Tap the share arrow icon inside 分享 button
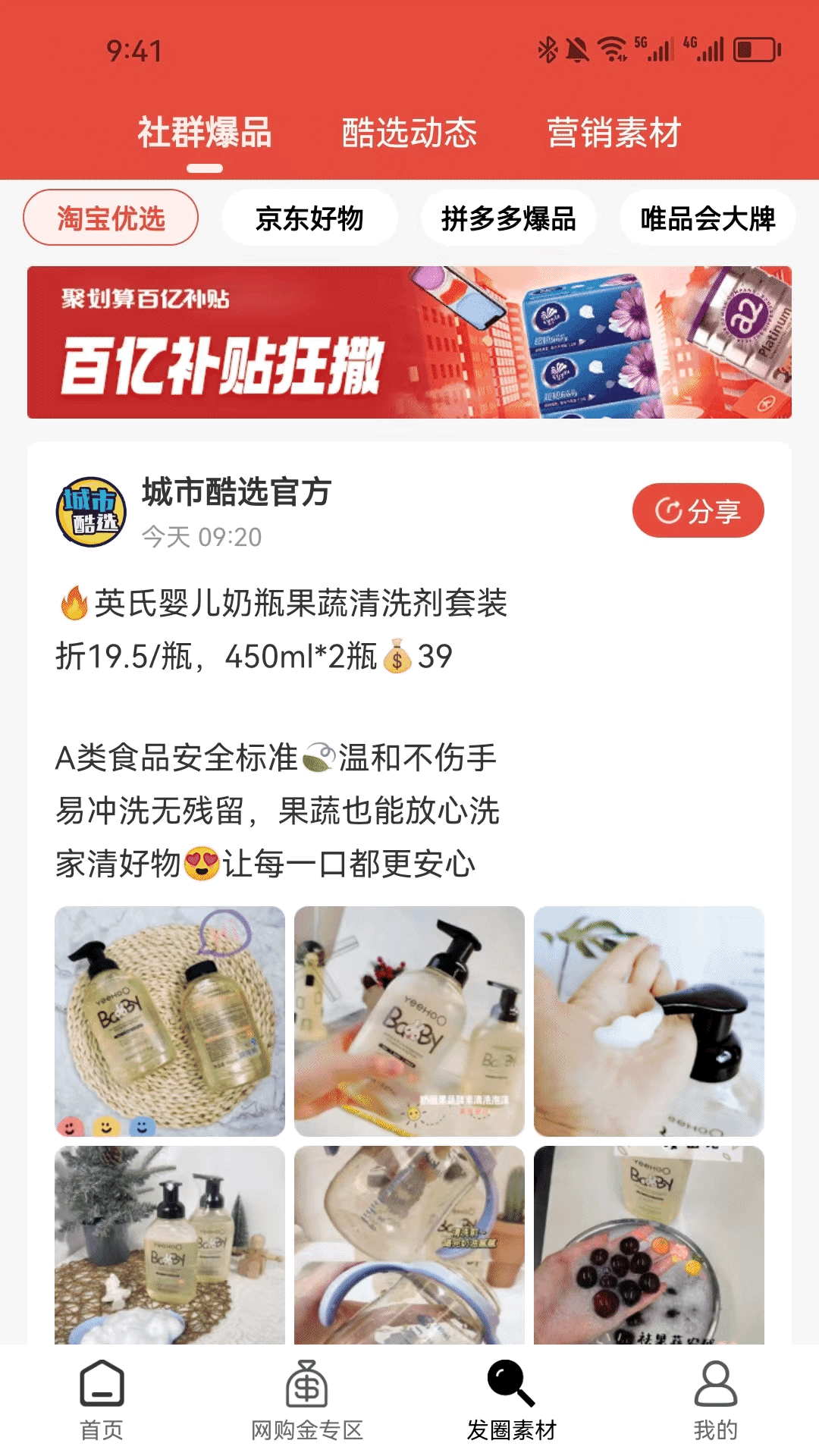The image size is (819, 1456). [x=669, y=510]
